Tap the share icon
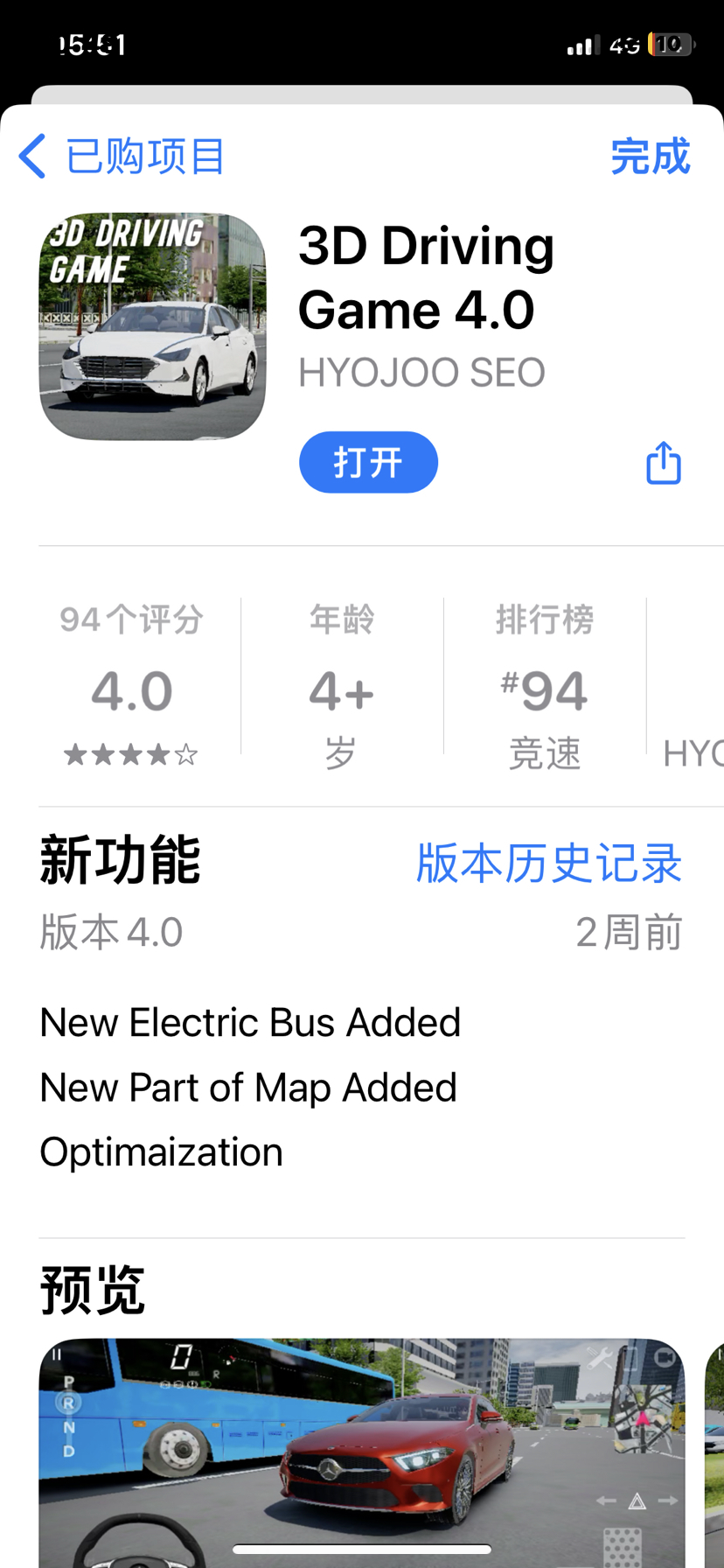 pos(662,463)
